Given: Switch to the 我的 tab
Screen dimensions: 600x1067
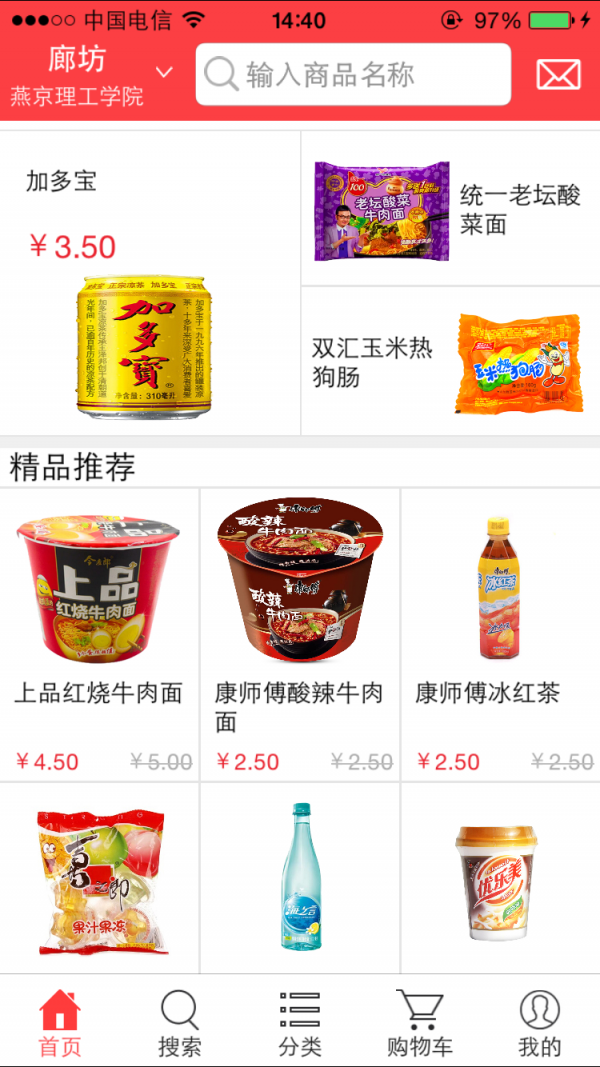Looking at the screenshot, I should [x=540, y=1022].
